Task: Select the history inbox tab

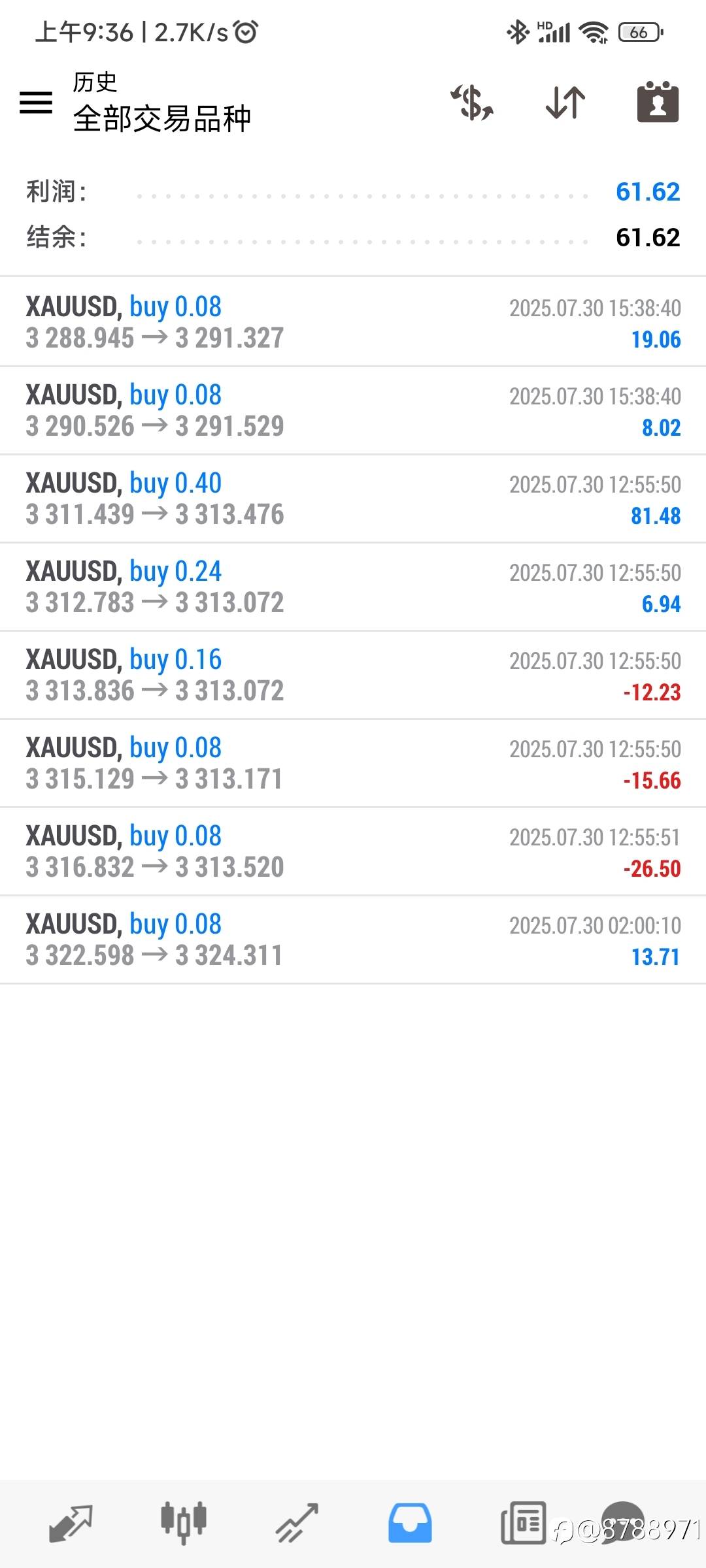Action: point(410,1523)
